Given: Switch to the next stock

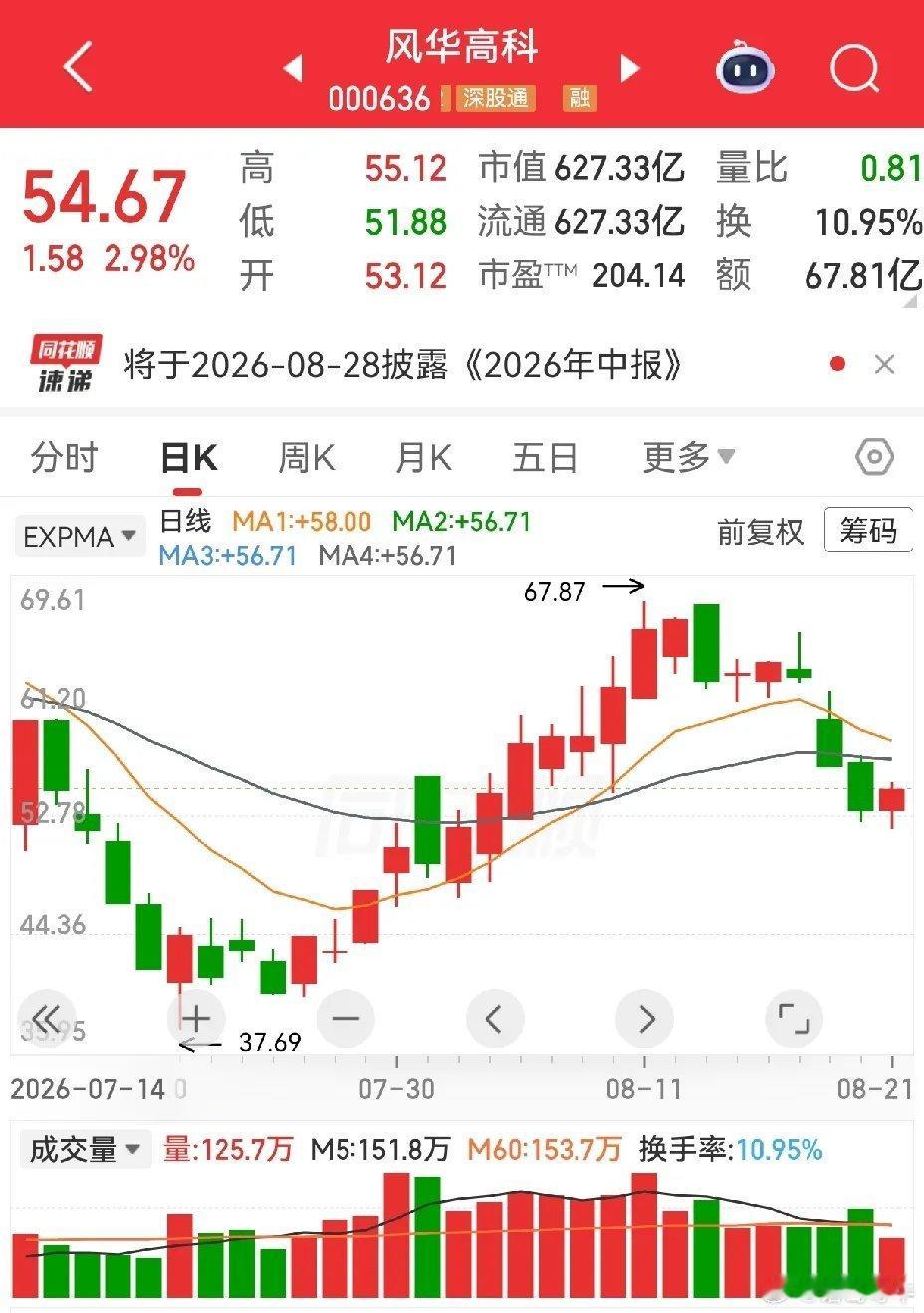Looking at the screenshot, I should pos(629,68).
